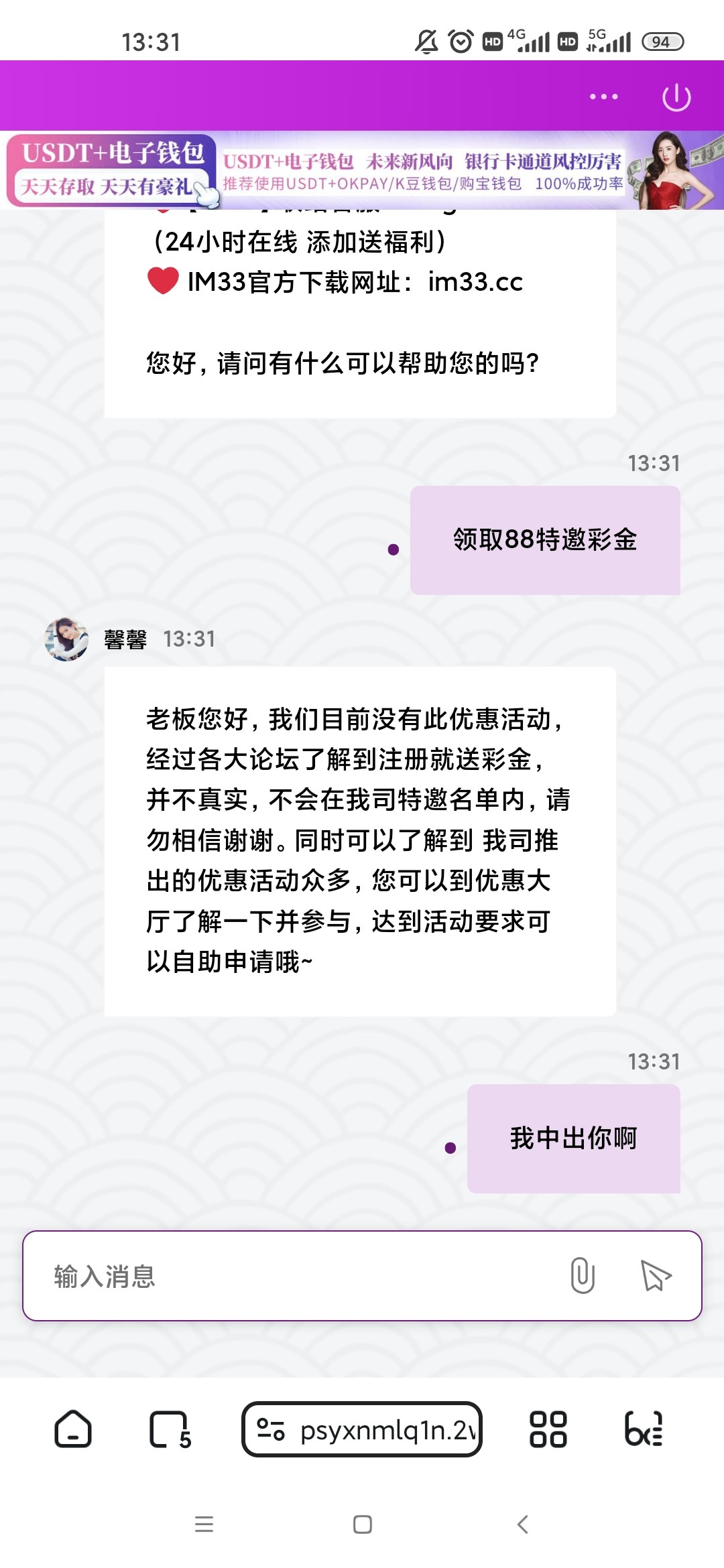This screenshot has height=1568, width=724.
Task: Go back using system navigation arrow
Action: click(x=523, y=1524)
